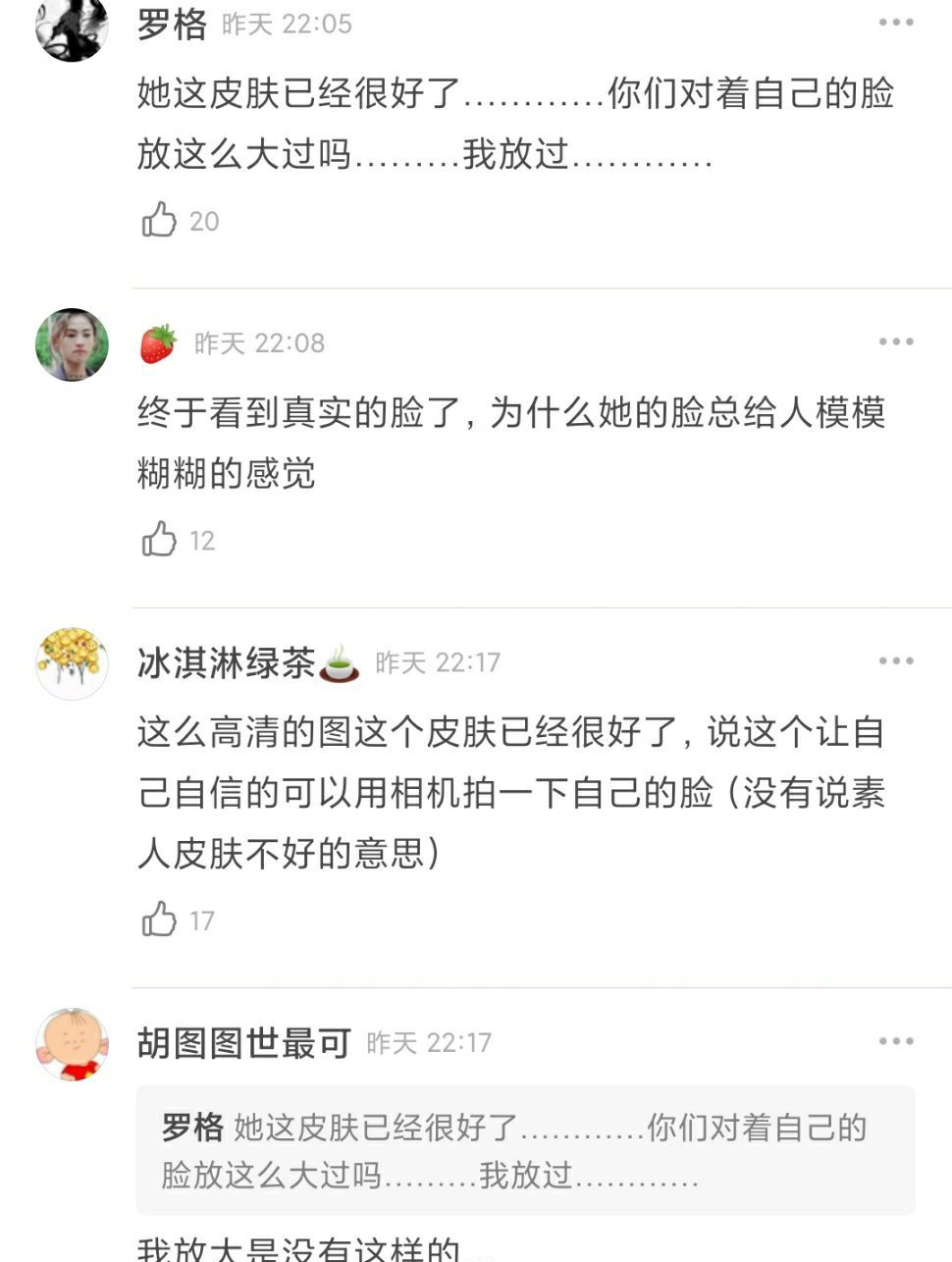Open overflow menu on strawberry user's comment
This screenshot has width=952, height=1262.
[895, 342]
